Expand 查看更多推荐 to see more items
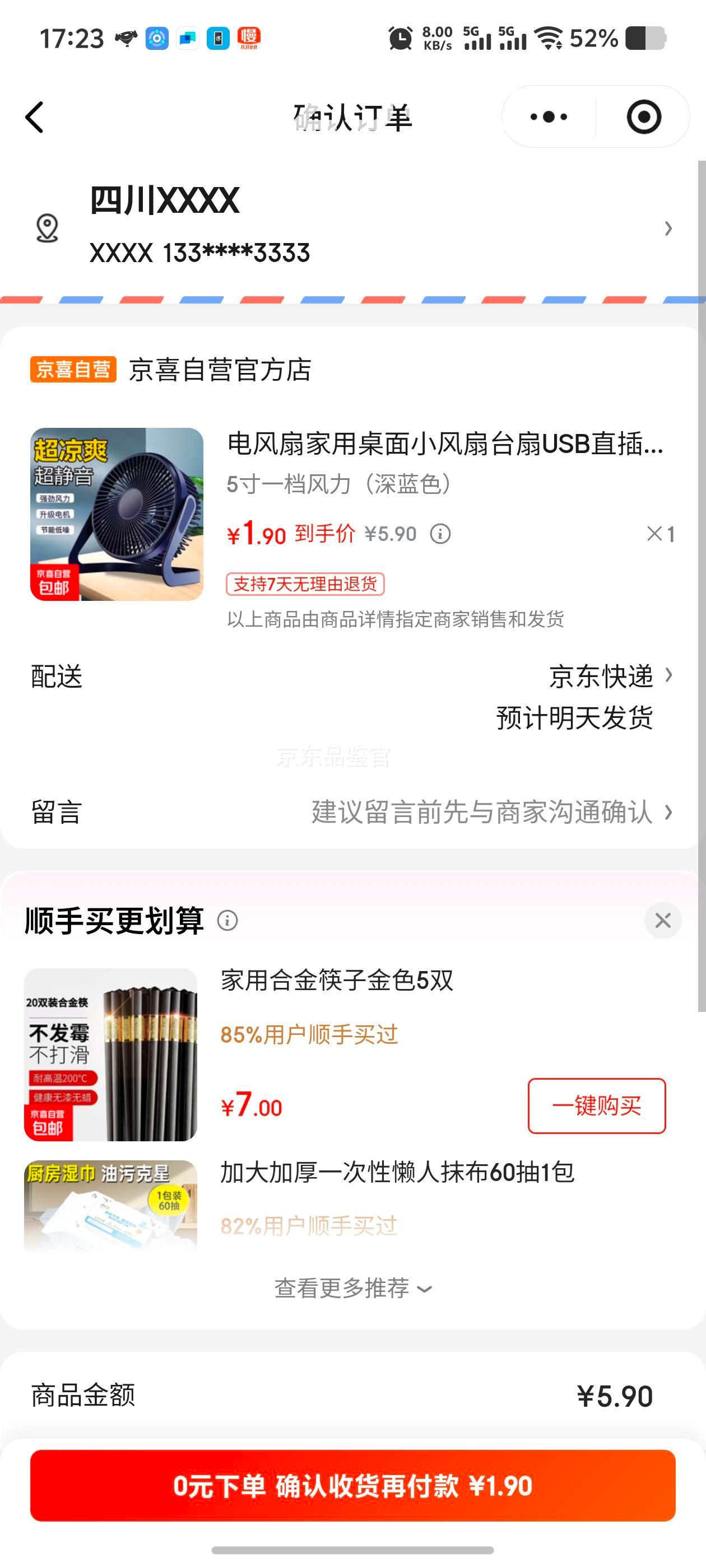Screen dimensions: 706x1568 352,1288
